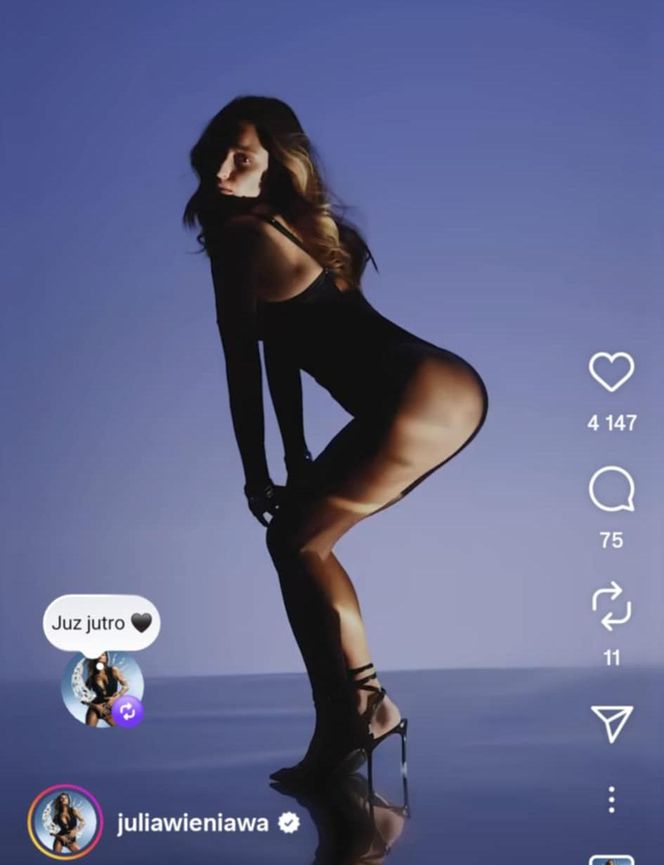Like this reel with the heart icon

tap(611, 372)
